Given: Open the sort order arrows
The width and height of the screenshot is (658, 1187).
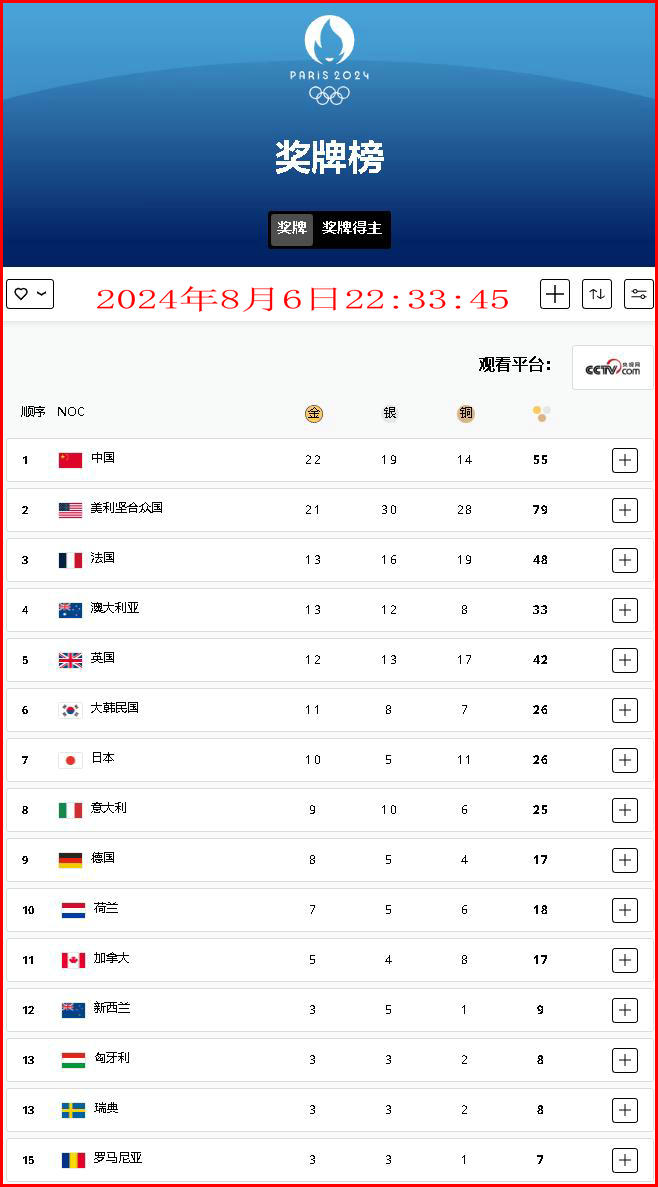Looking at the screenshot, I should 597,294.
